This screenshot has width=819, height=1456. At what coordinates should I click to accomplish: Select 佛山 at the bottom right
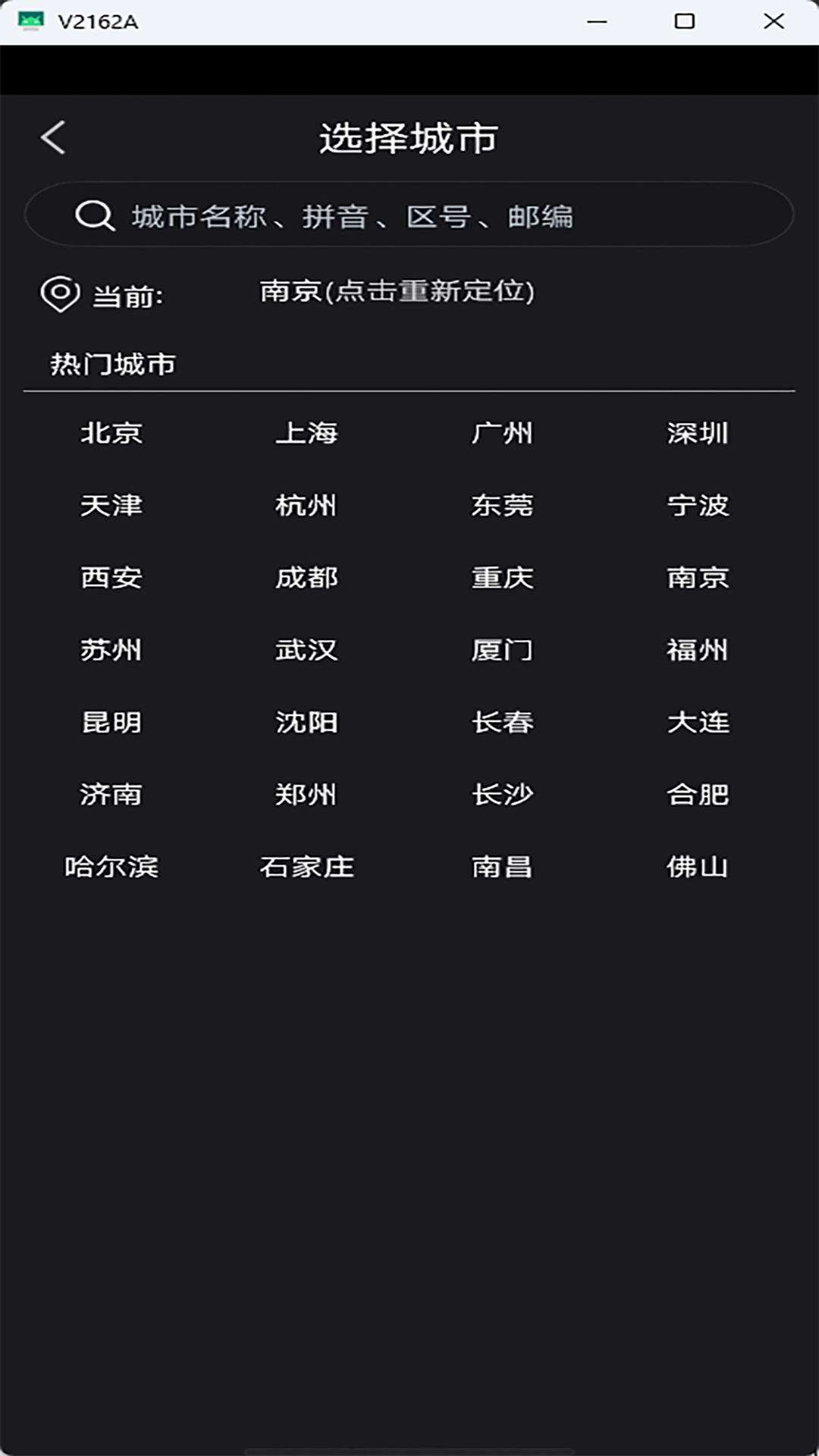point(698,867)
